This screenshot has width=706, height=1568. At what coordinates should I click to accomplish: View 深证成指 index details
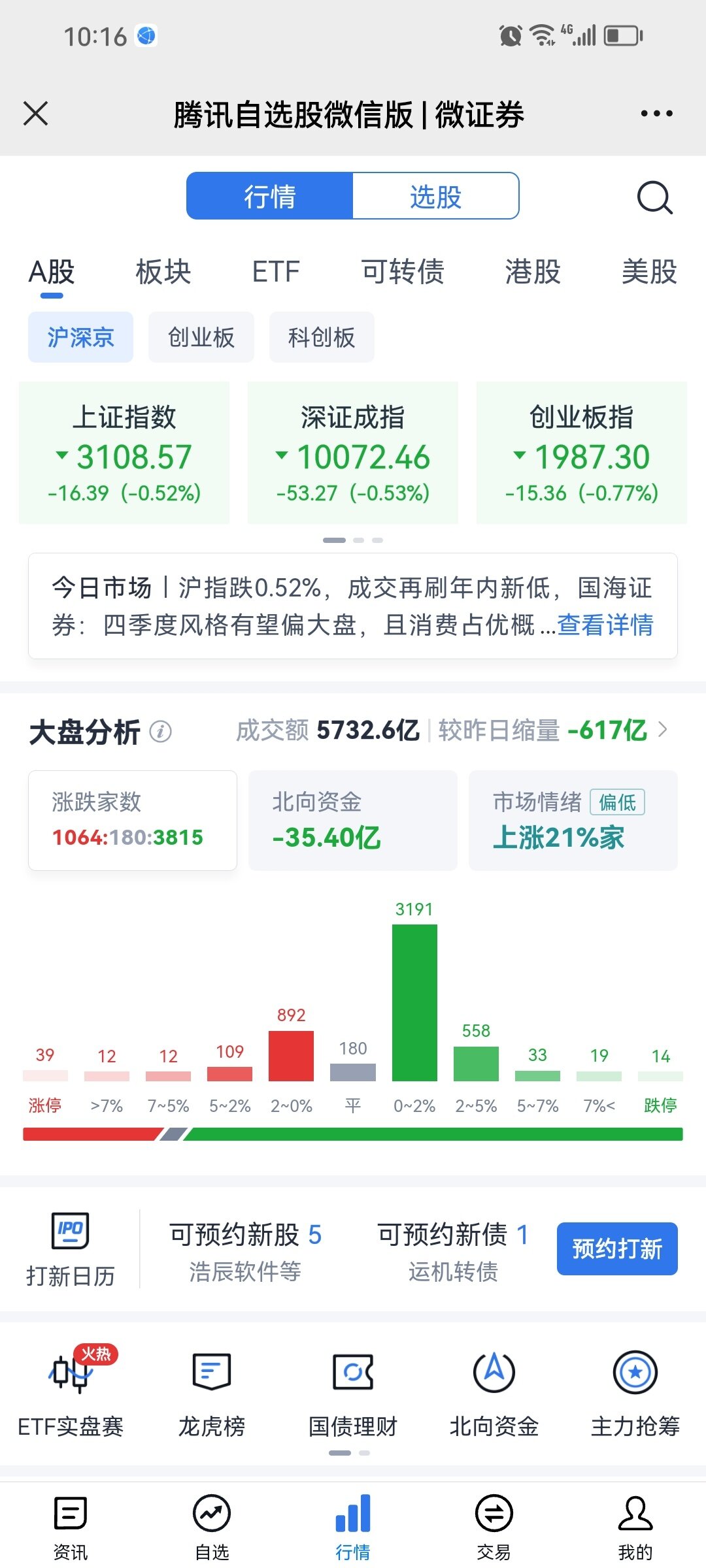(x=353, y=453)
